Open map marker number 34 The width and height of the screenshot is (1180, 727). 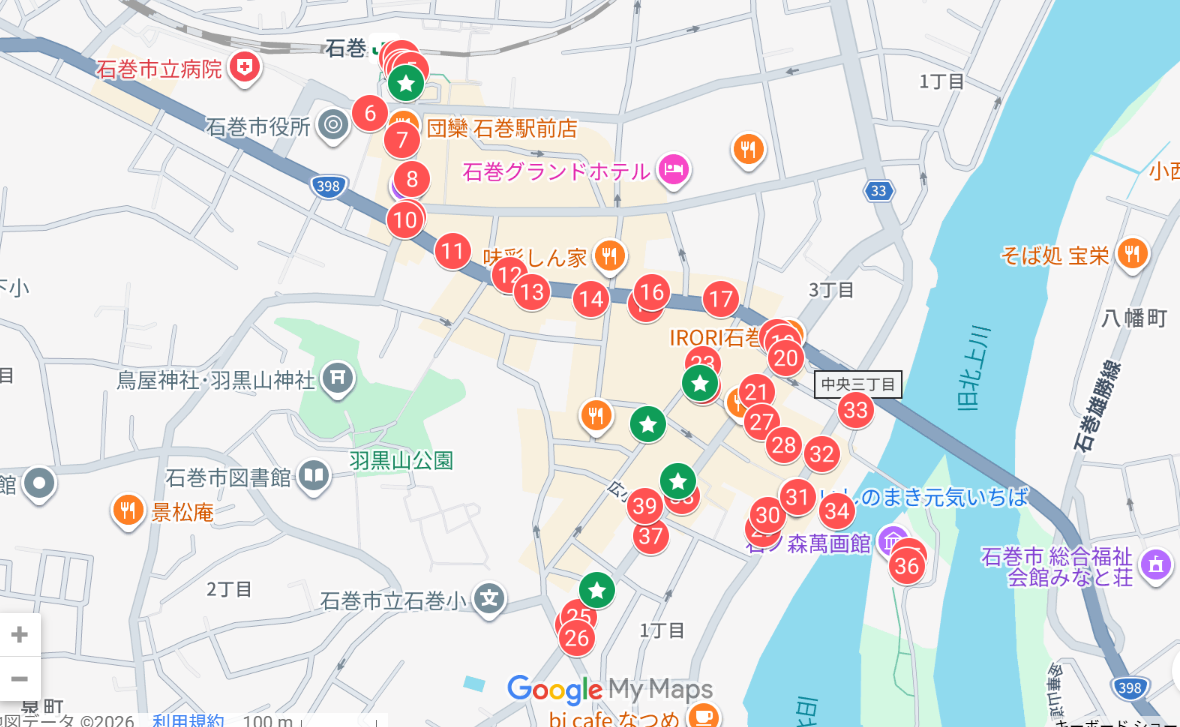click(x=837, y=513)
